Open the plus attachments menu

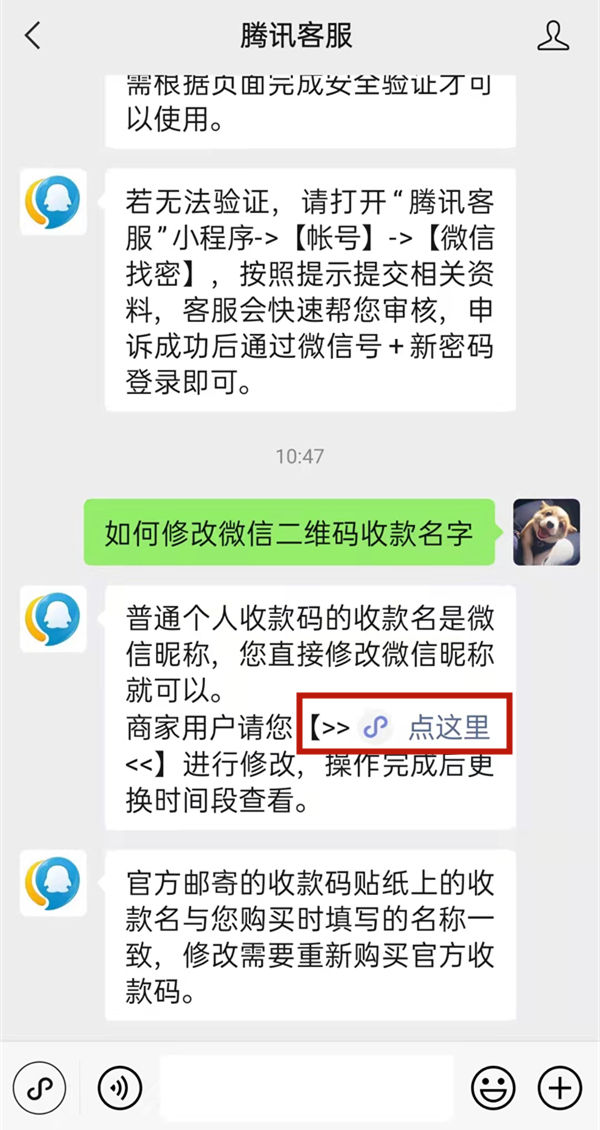[559, 1086]
